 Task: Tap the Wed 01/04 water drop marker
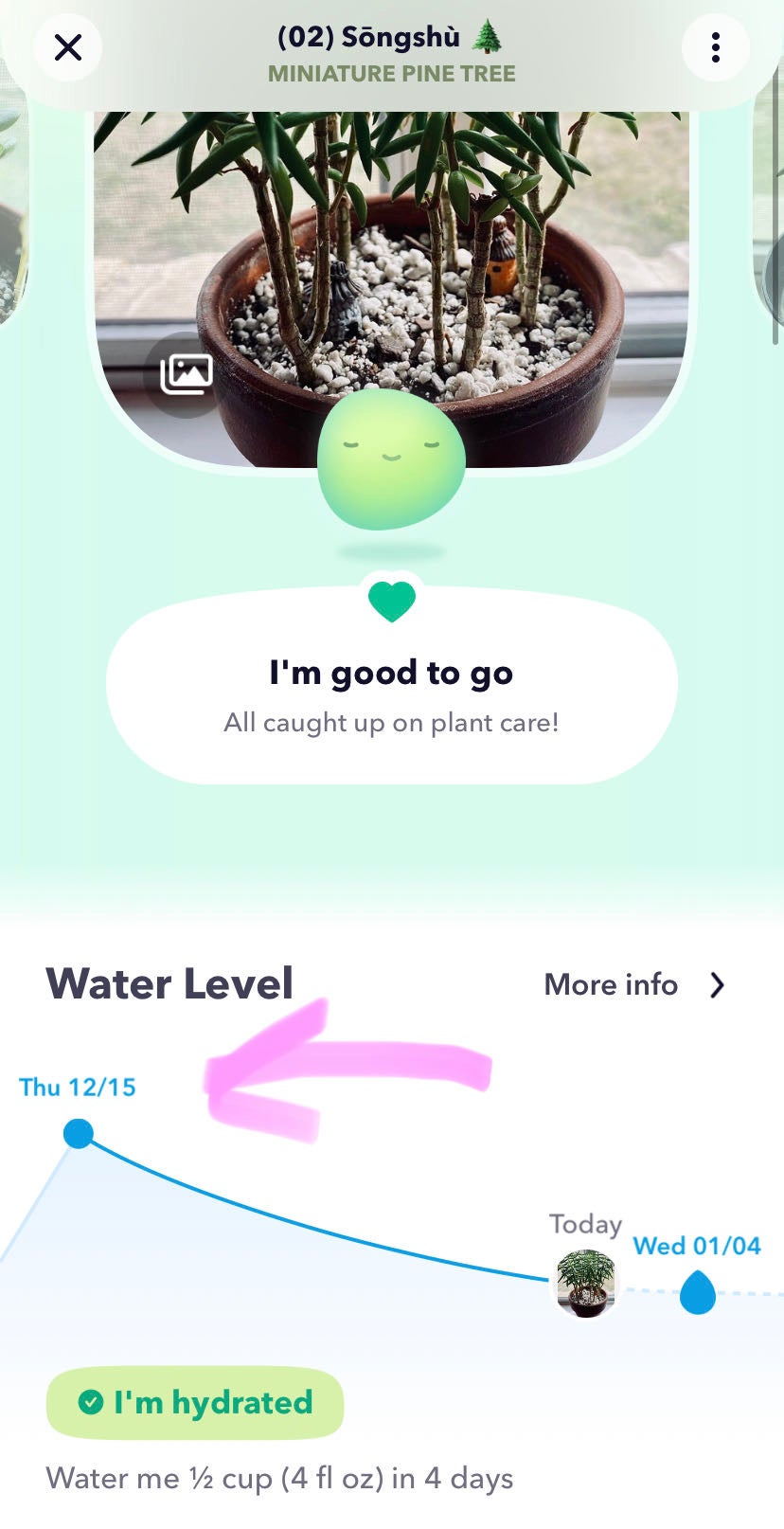[698, 1292]
